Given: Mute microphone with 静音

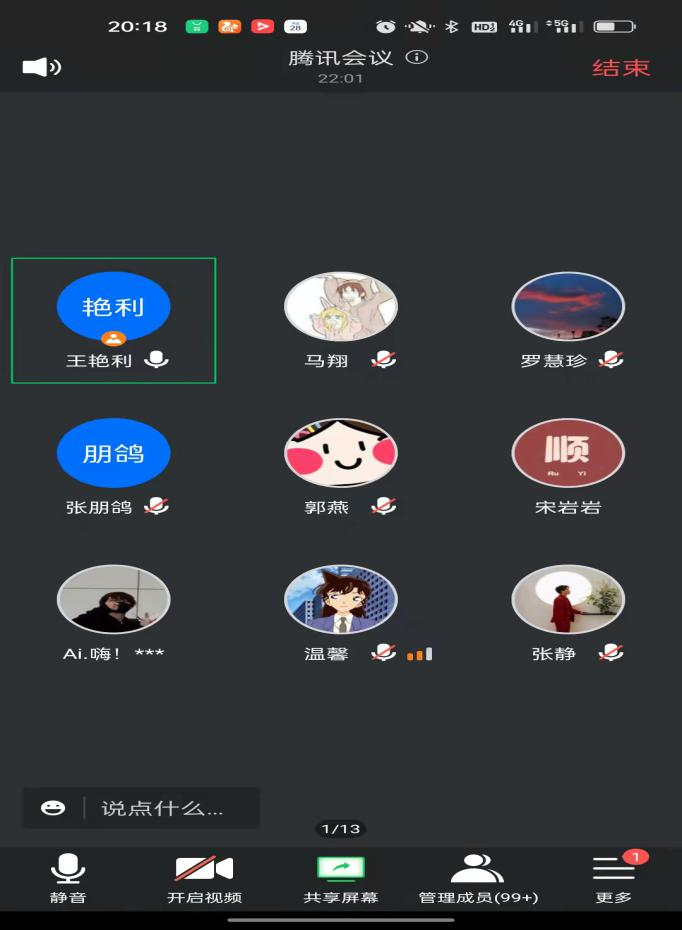Looking at the screenshot, I should [x=68, y=877].
